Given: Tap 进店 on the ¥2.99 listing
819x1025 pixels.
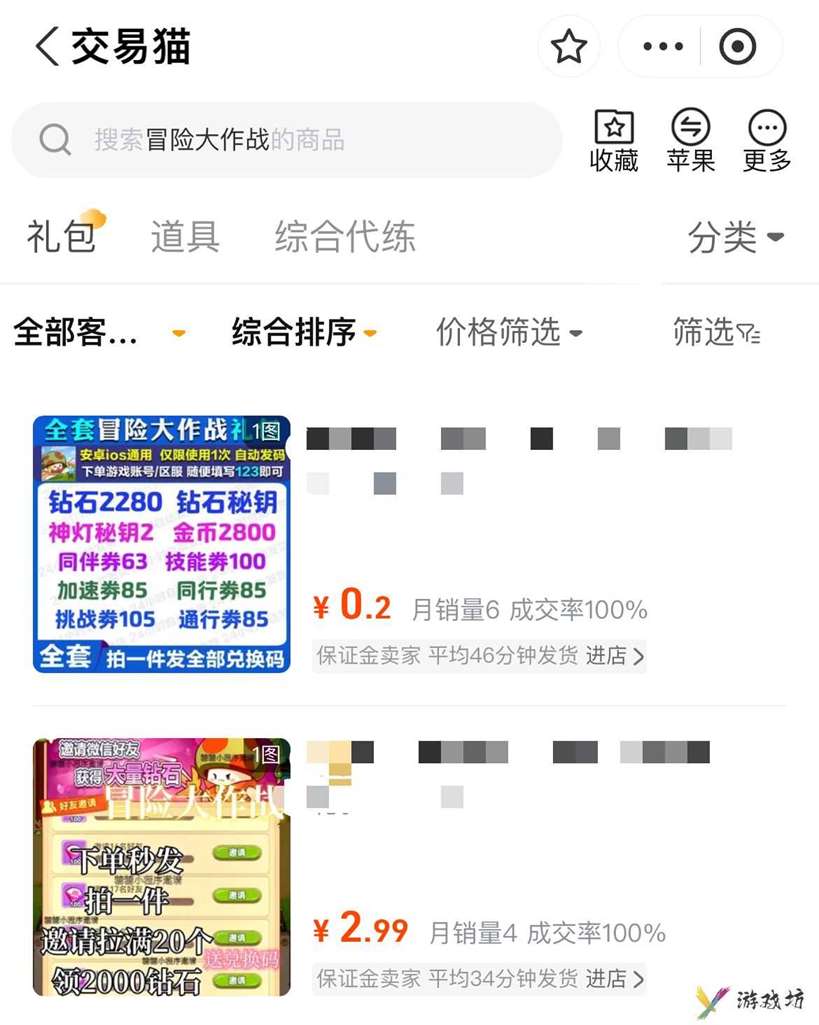Looking at the screenshot, I should pos(614,978).
